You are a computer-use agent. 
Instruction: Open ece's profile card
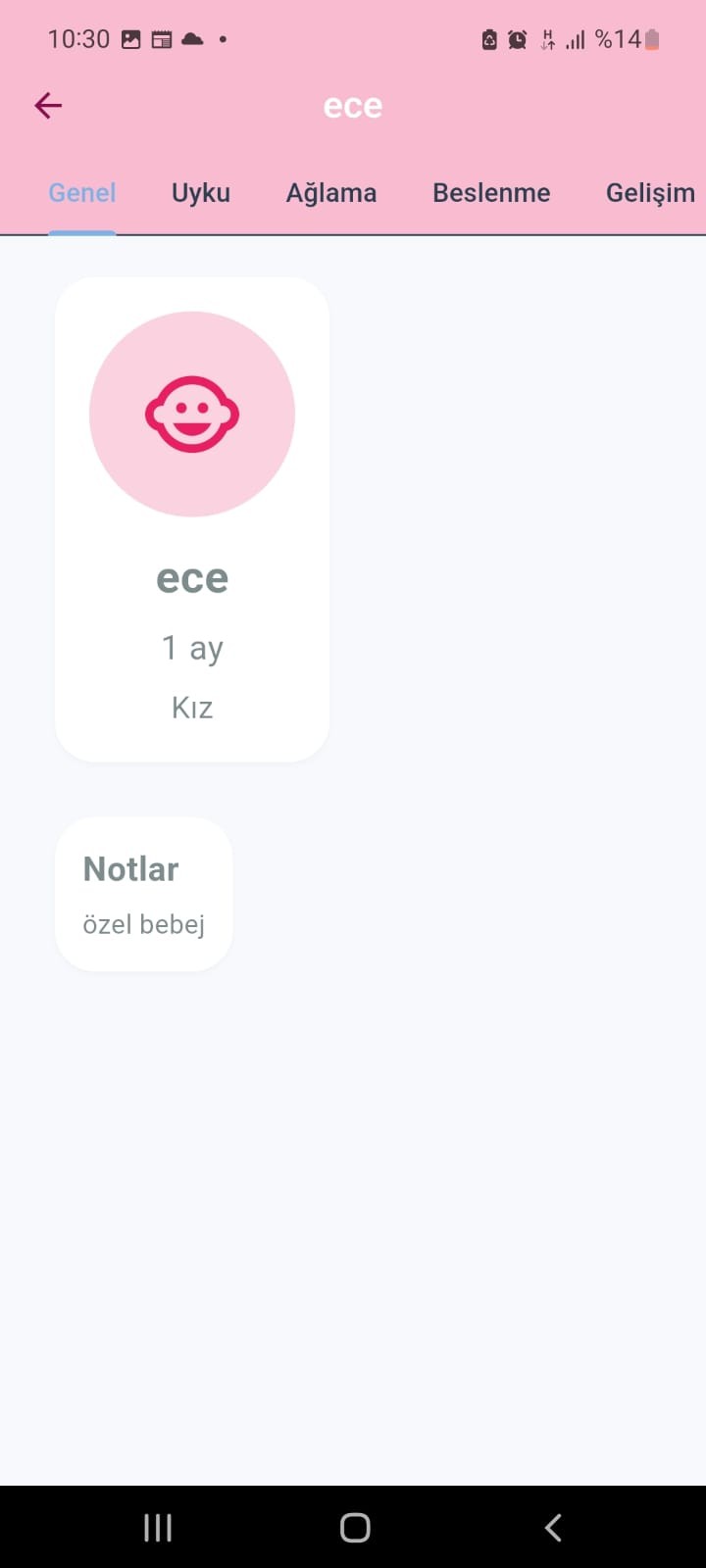pyautogui.click(x=192, y=519)
